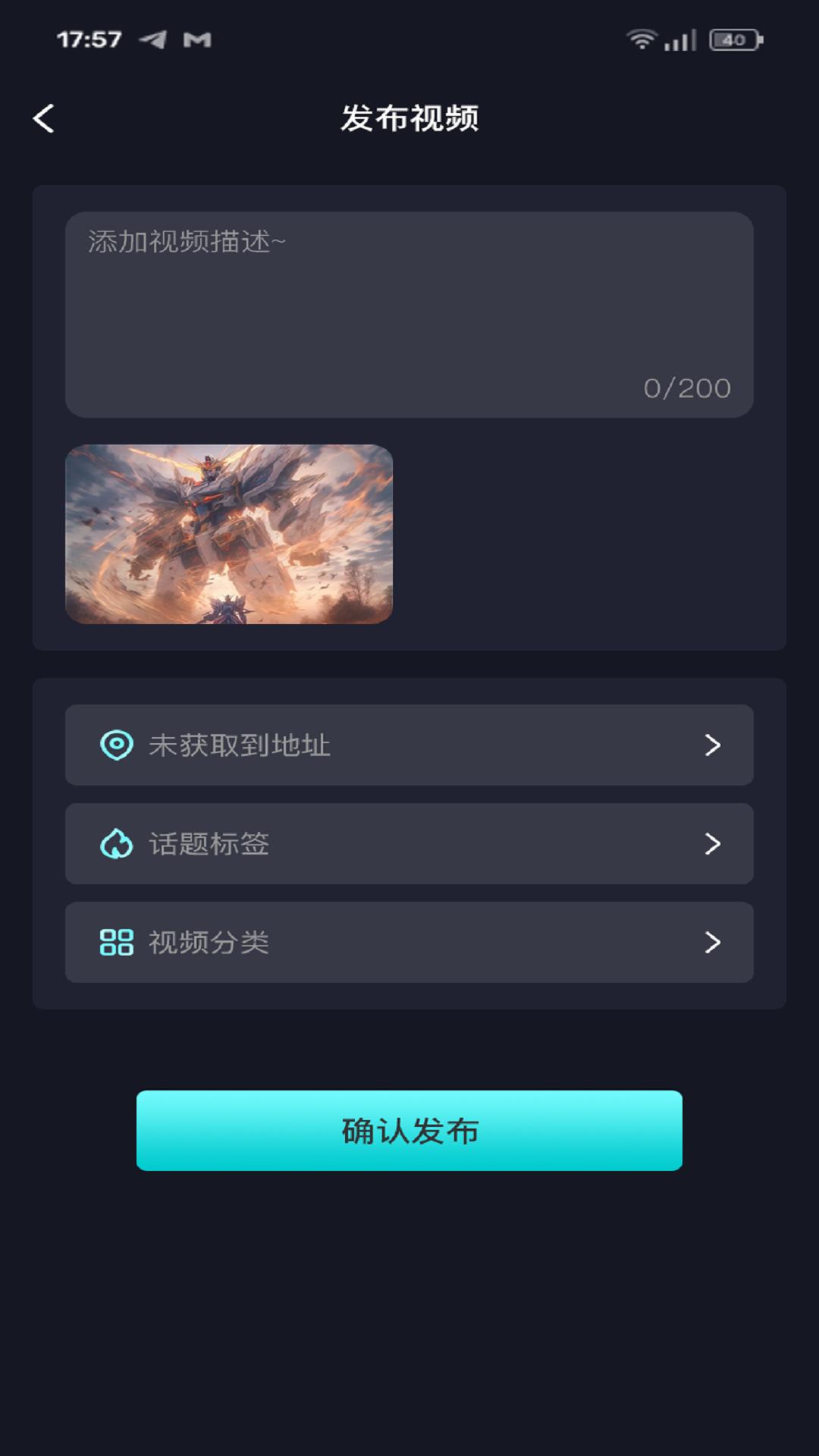The width and height of the screenshot is (819, 1456).
Task: Open the mecha video thumbnail
Action: [x=229, y=534]
